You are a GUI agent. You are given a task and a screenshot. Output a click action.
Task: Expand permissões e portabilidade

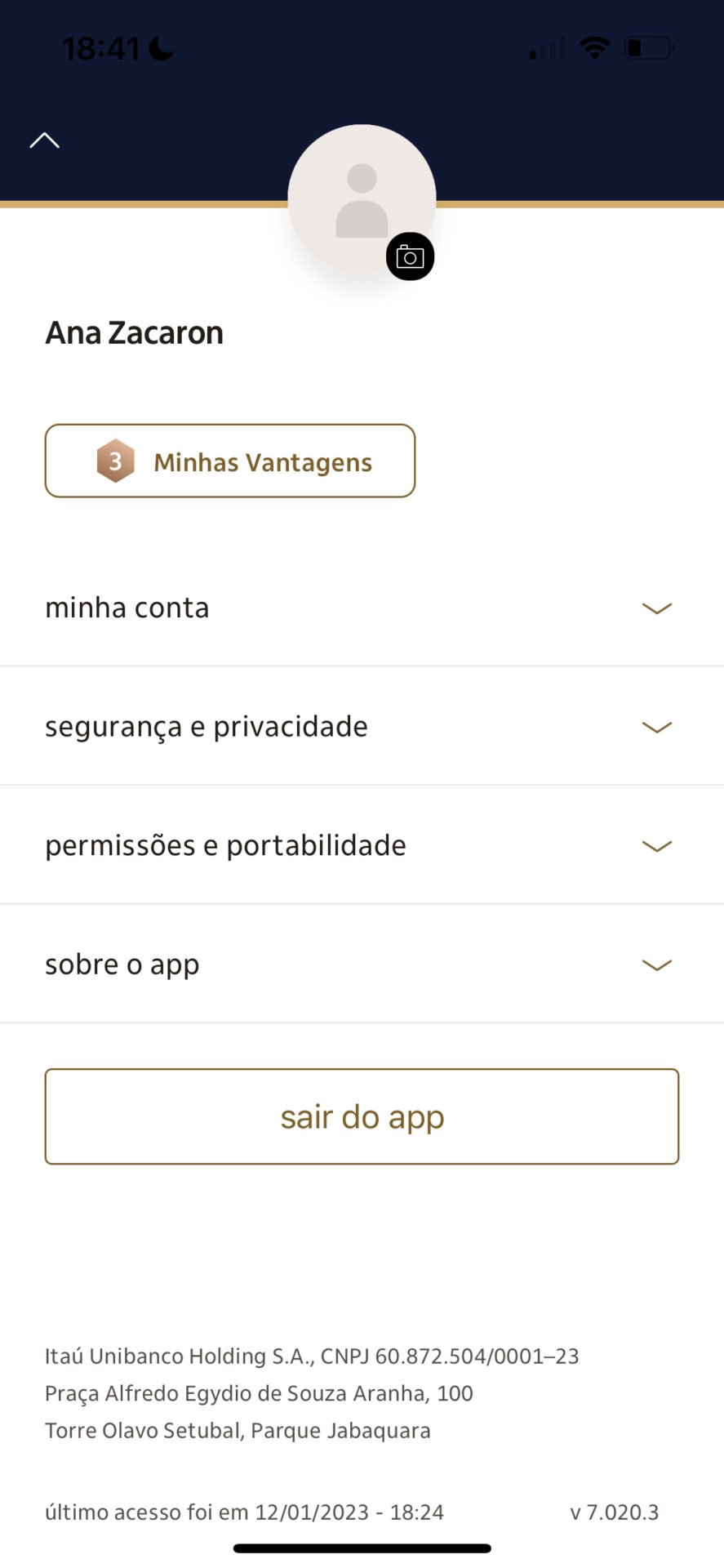[x=362, y=845]
